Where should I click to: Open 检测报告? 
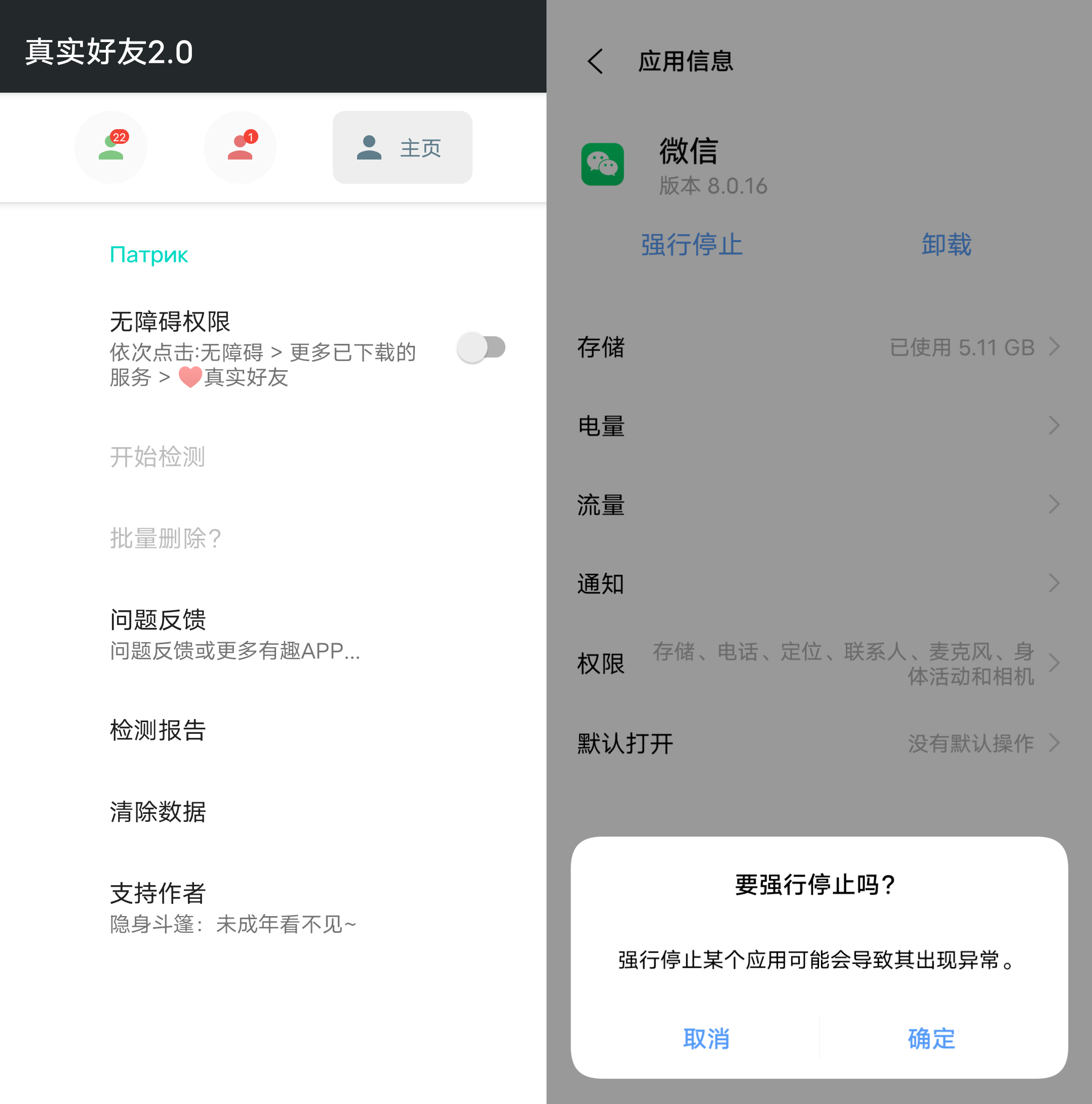tap(159, 730)
